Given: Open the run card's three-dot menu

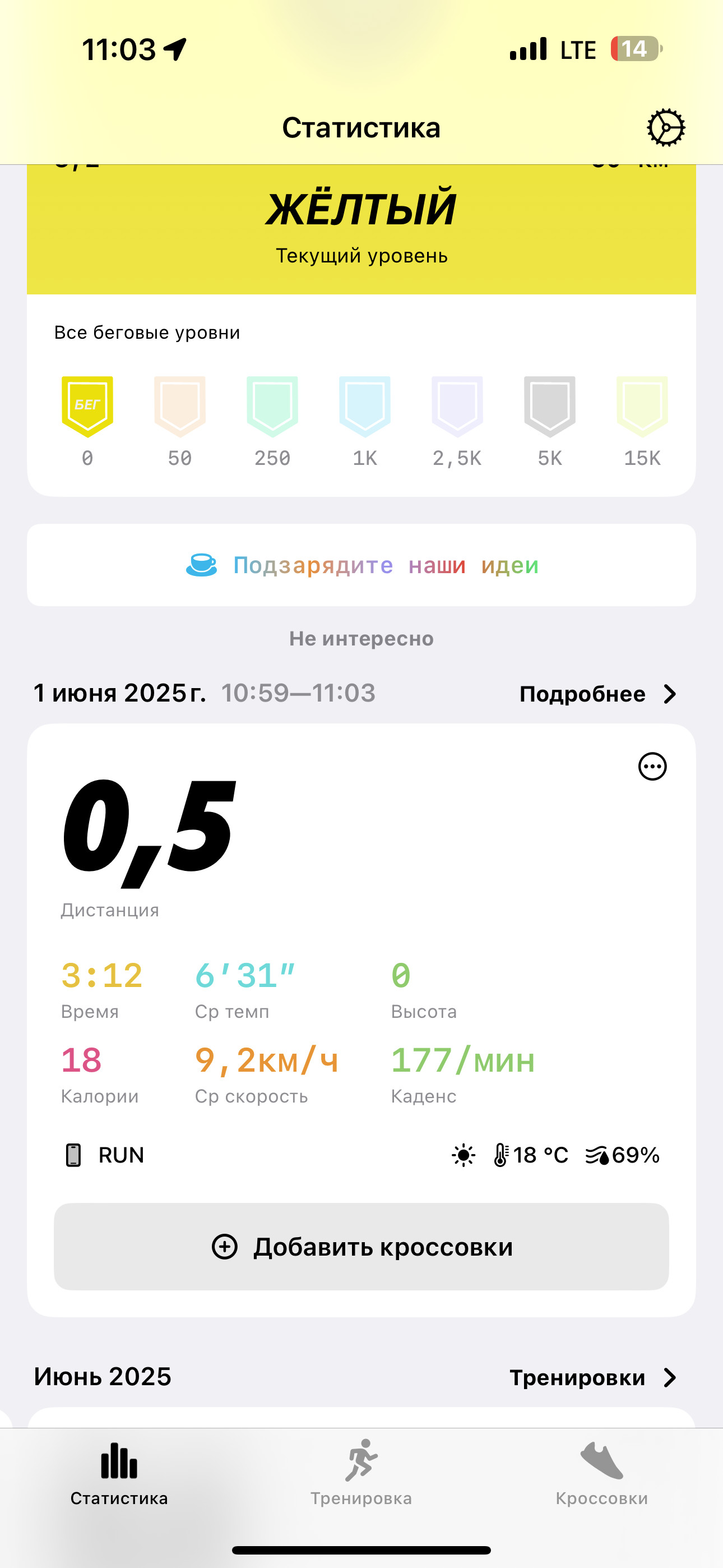Looking at the screenshot, I should [x=652, y=767].
